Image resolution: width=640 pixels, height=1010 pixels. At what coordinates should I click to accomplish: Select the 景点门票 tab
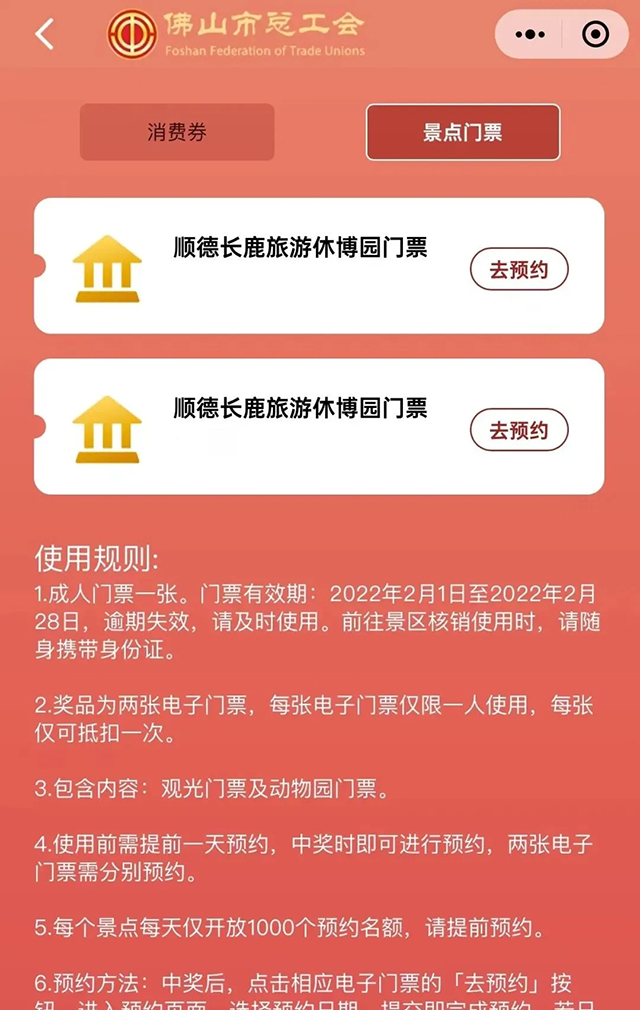point(462,132)
